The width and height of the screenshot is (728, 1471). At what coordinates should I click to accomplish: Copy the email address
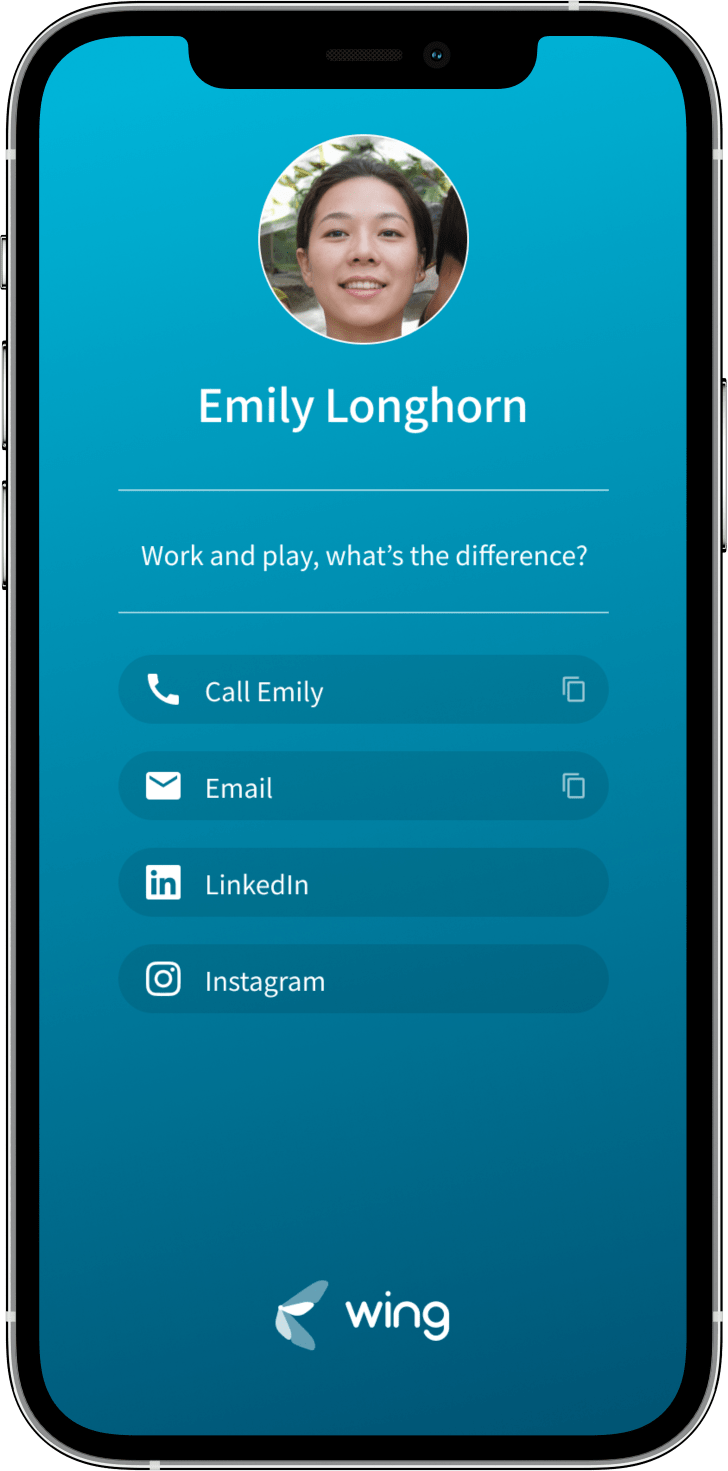[573, 786]
